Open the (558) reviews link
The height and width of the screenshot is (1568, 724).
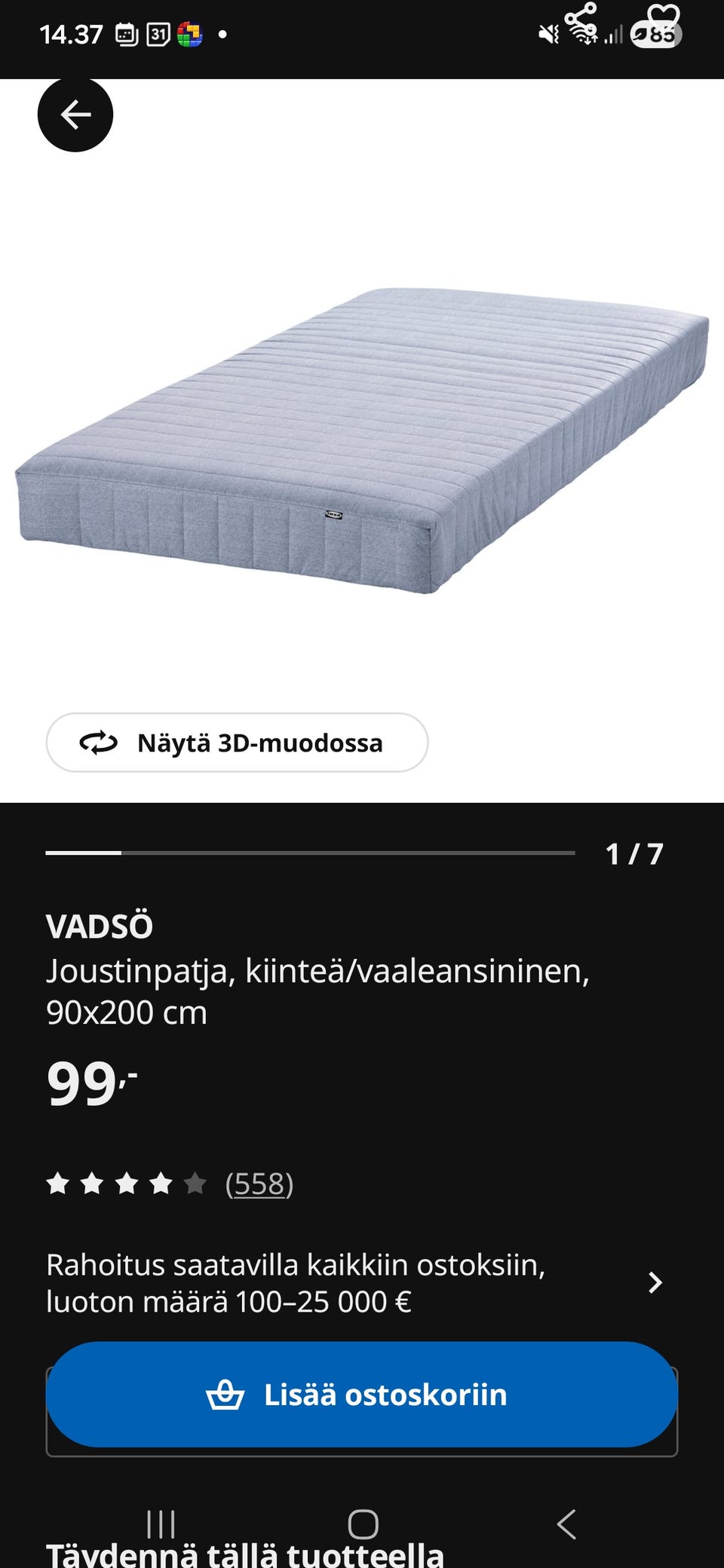(x=259, y=1185)
